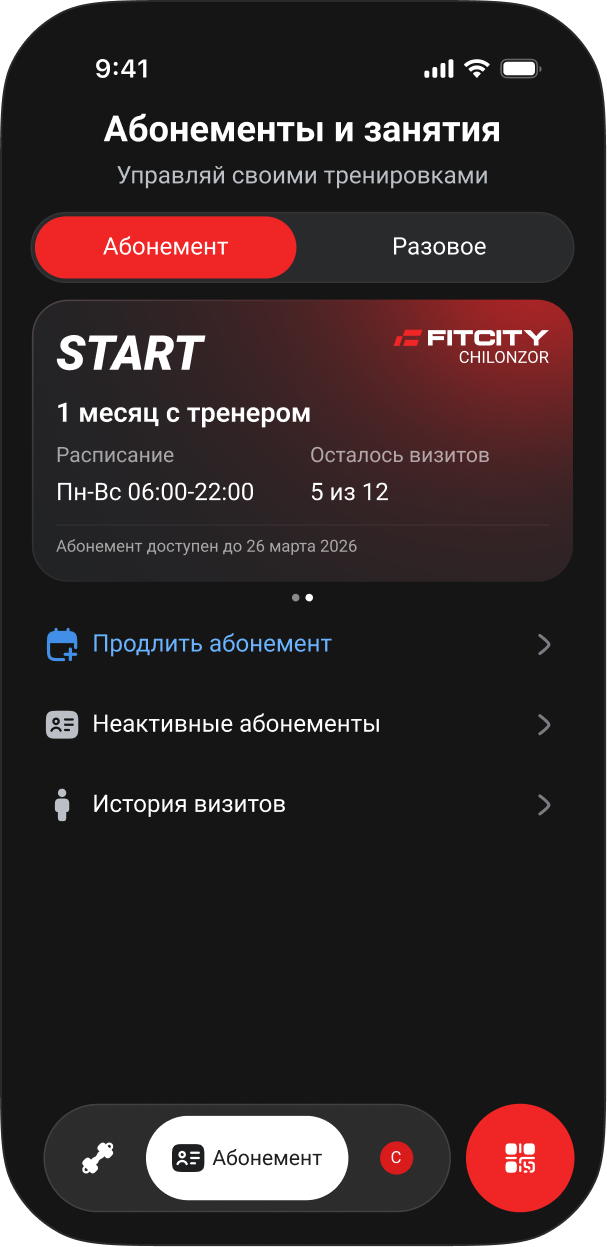Open the dumbbell workouts tab
The height and width of the screenshot is (1247, 607).
(97, 1159)
